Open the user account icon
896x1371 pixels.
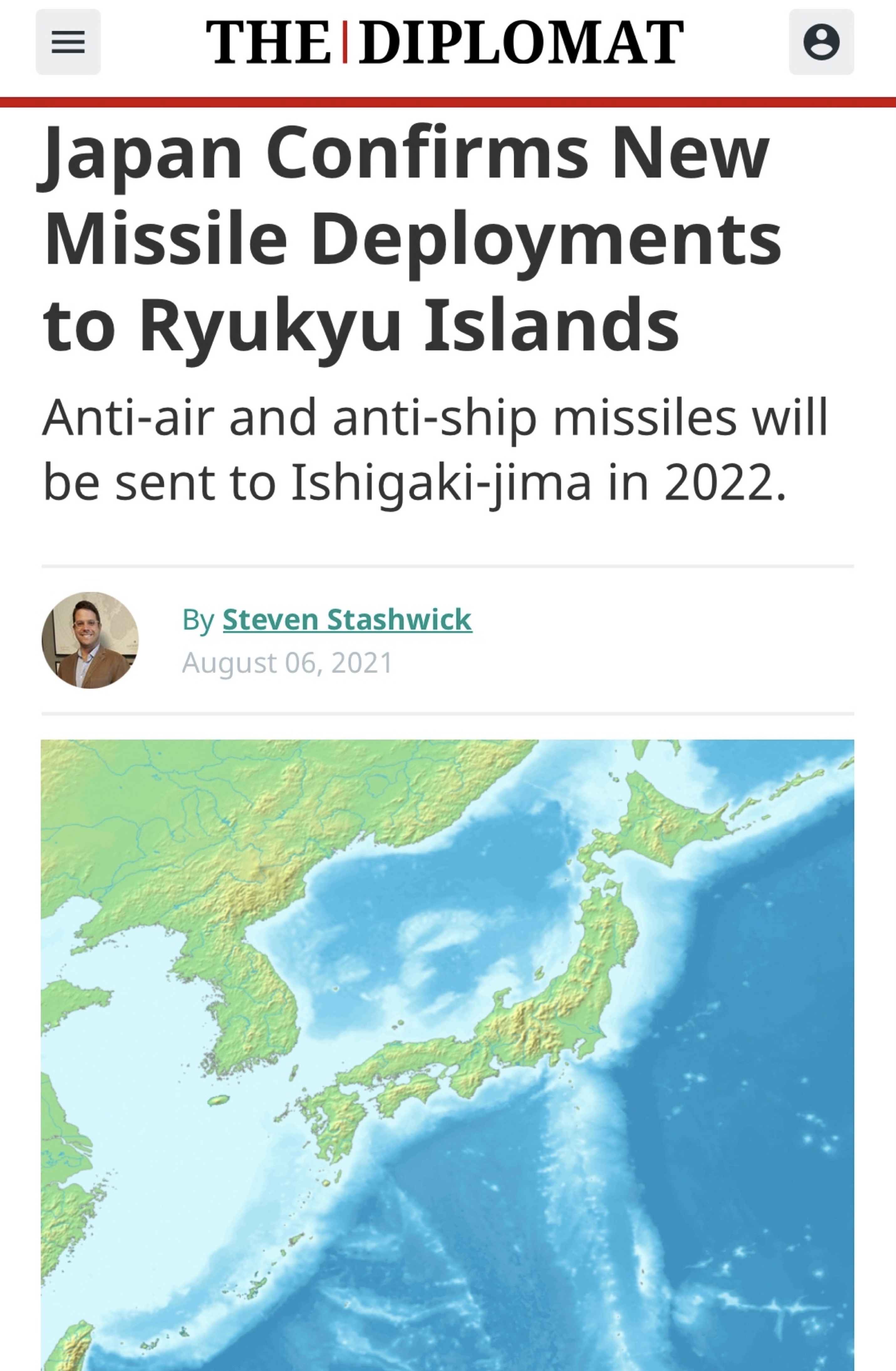821,42
